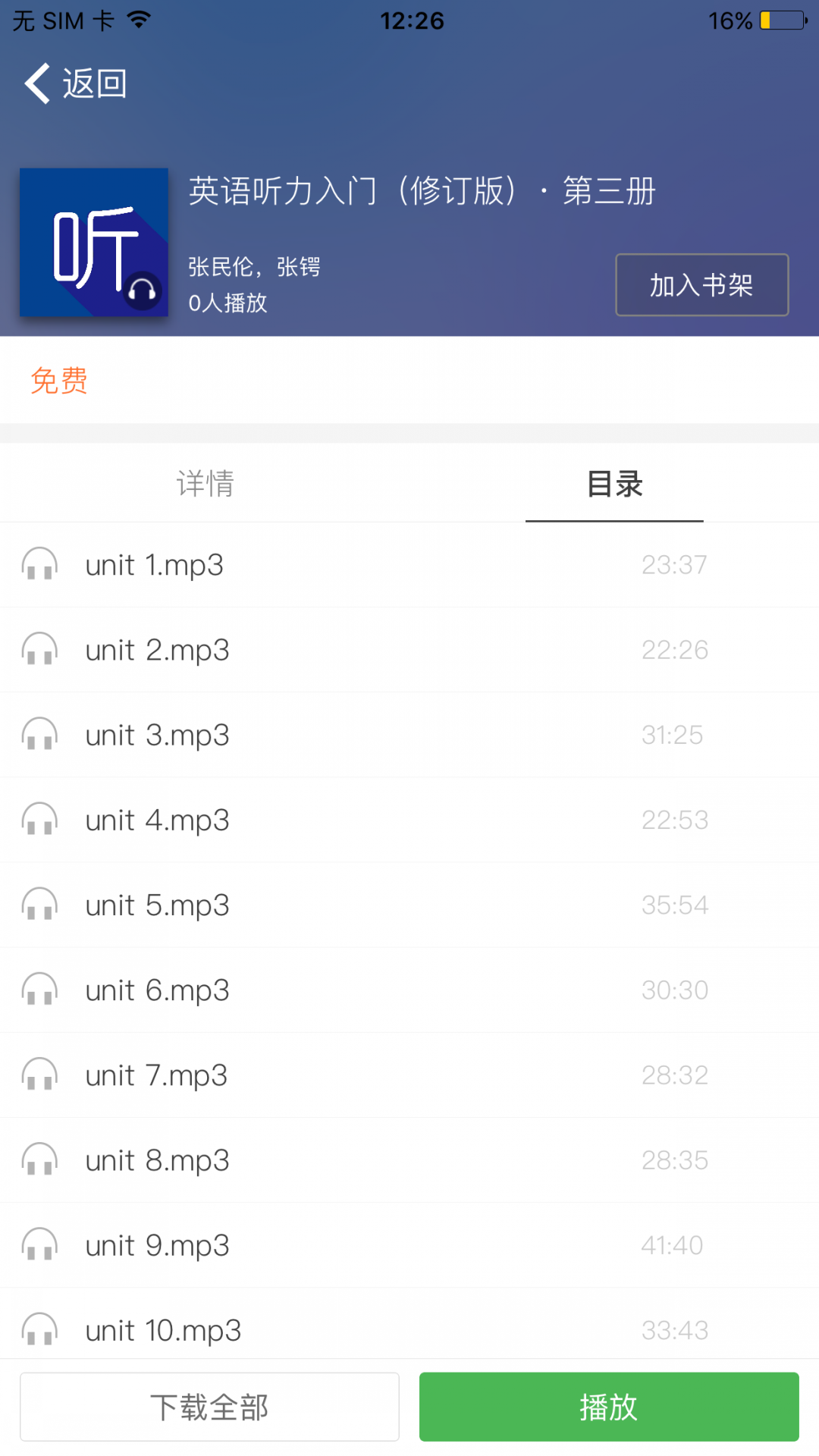Tap the green 播放 button

pyautogui.click(x=609, y=1407)
